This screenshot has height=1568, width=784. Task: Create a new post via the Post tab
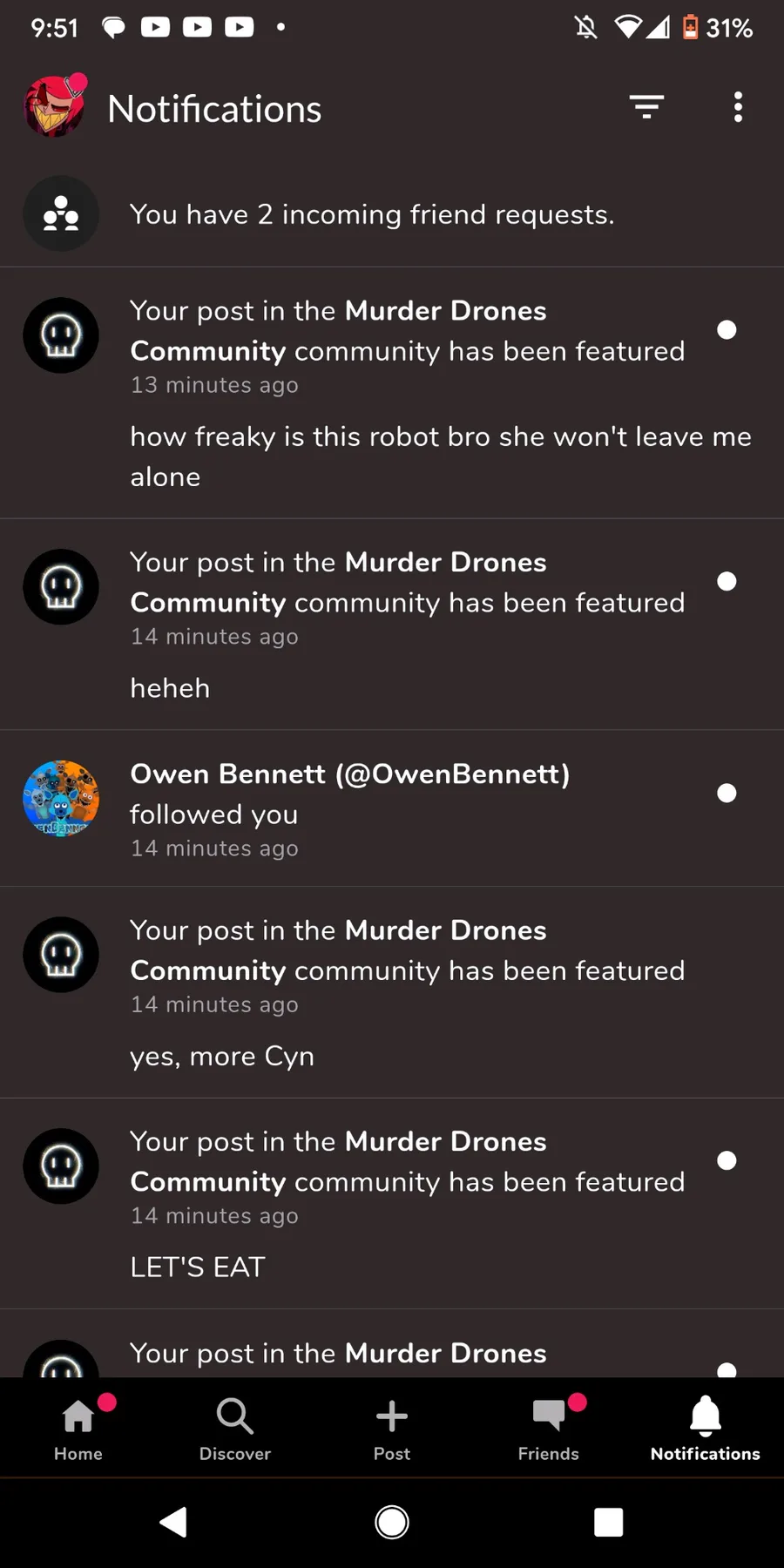click(392, 1429)
